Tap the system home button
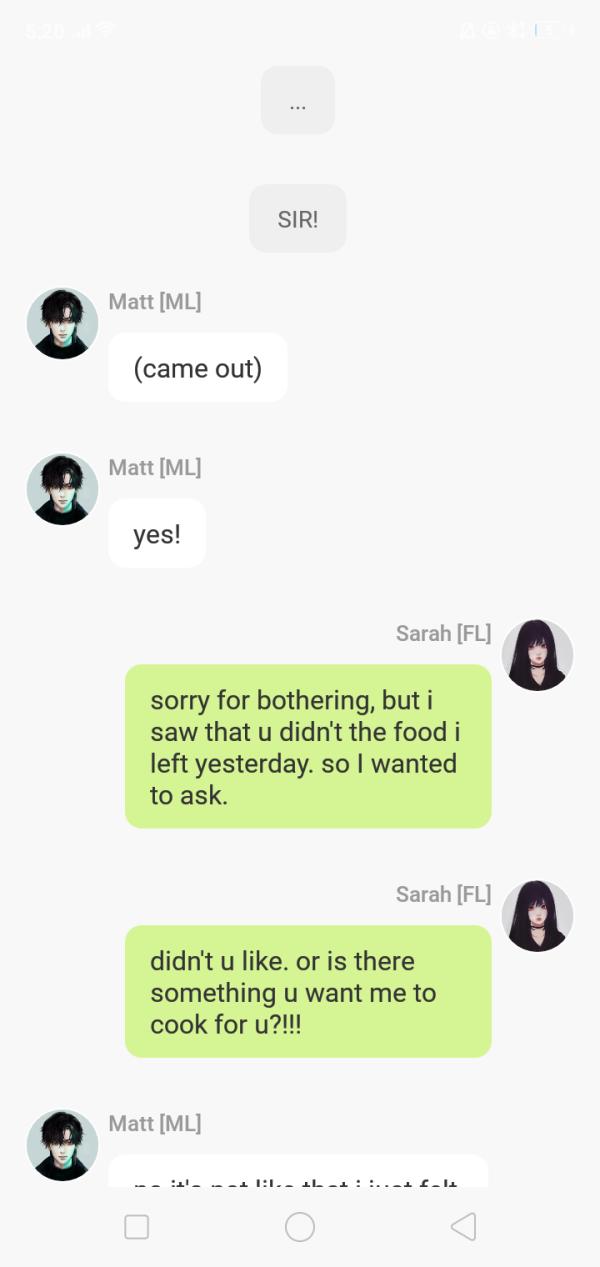Viewport: 600px width, 1267px height. click(300, 1227)
